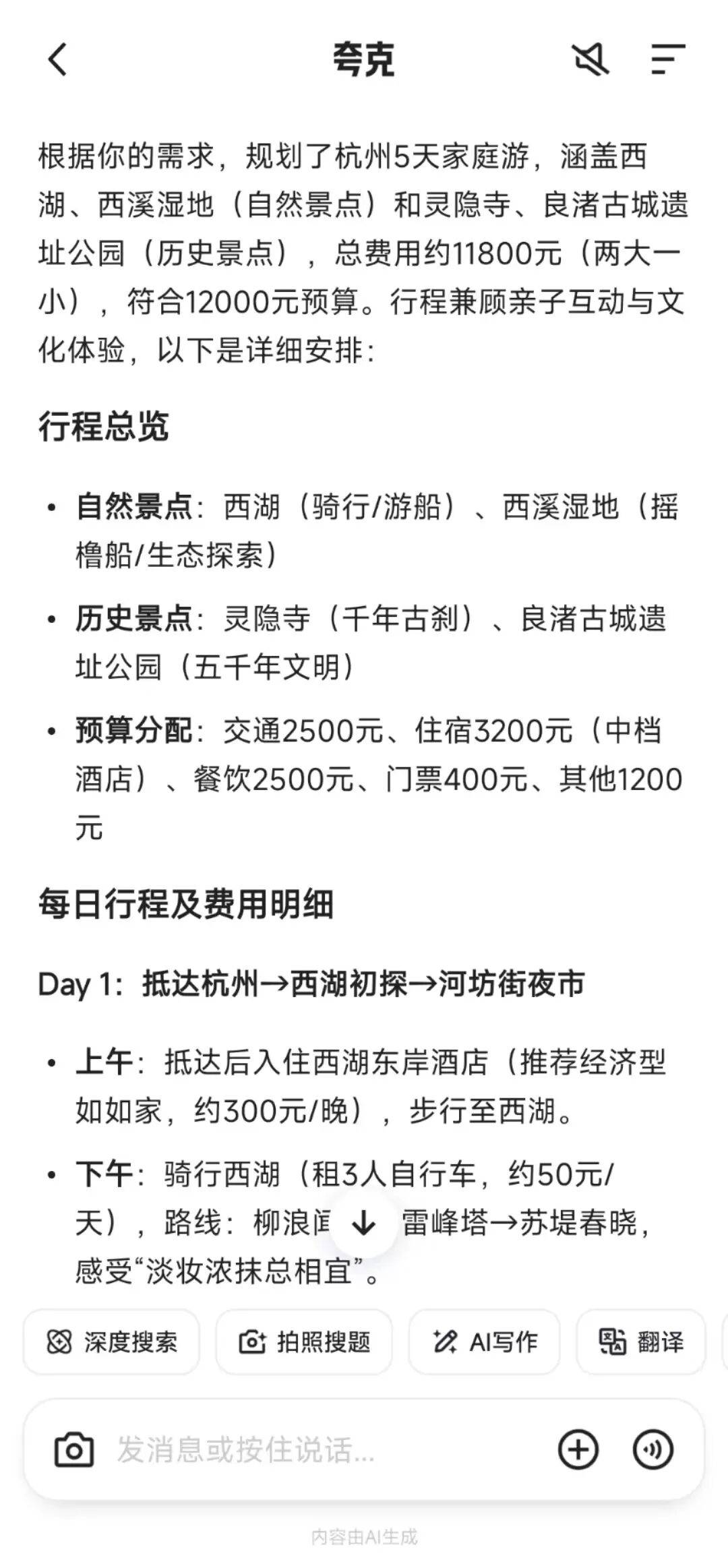This screenshot has height=1568, width=728.
Task: Open the menu lines icon at top right
Action: coord(667,59)
